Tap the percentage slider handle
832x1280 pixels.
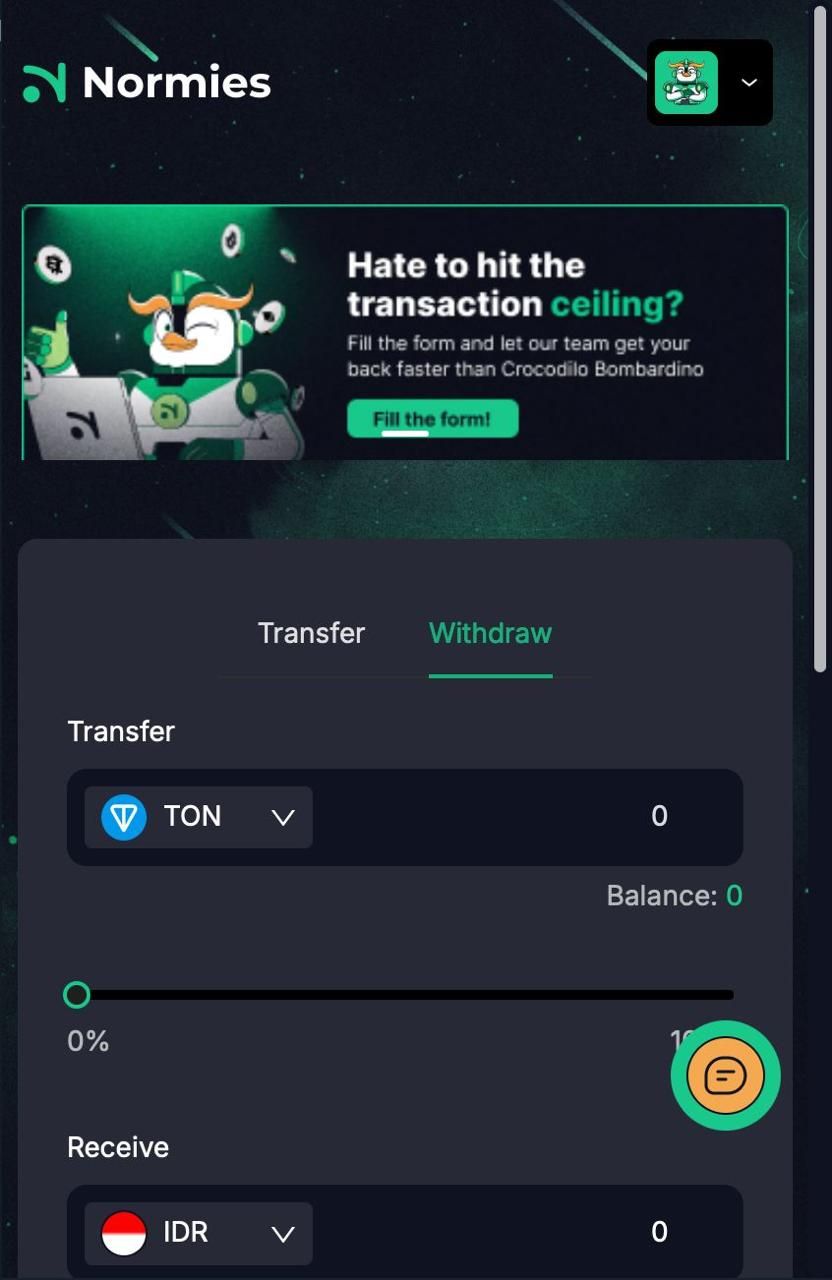tap(77, 995)
